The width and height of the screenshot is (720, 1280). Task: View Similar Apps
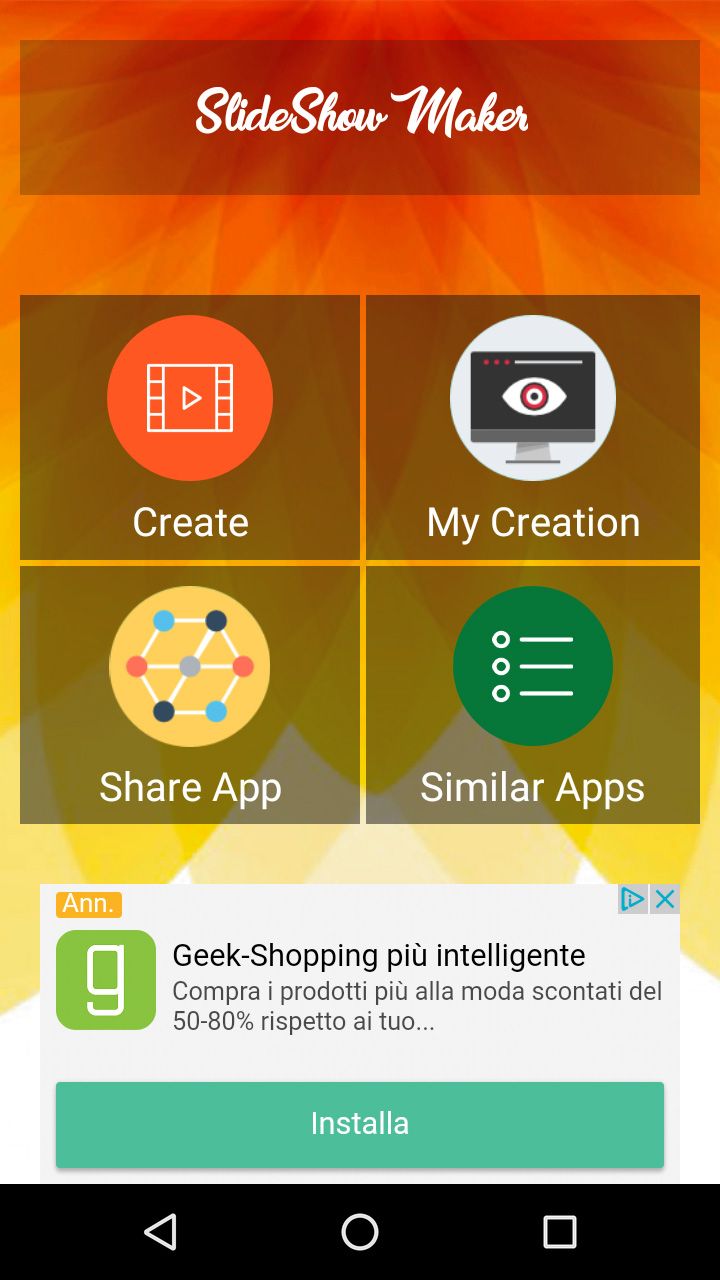pyautogui.click(x=533, y=695)
